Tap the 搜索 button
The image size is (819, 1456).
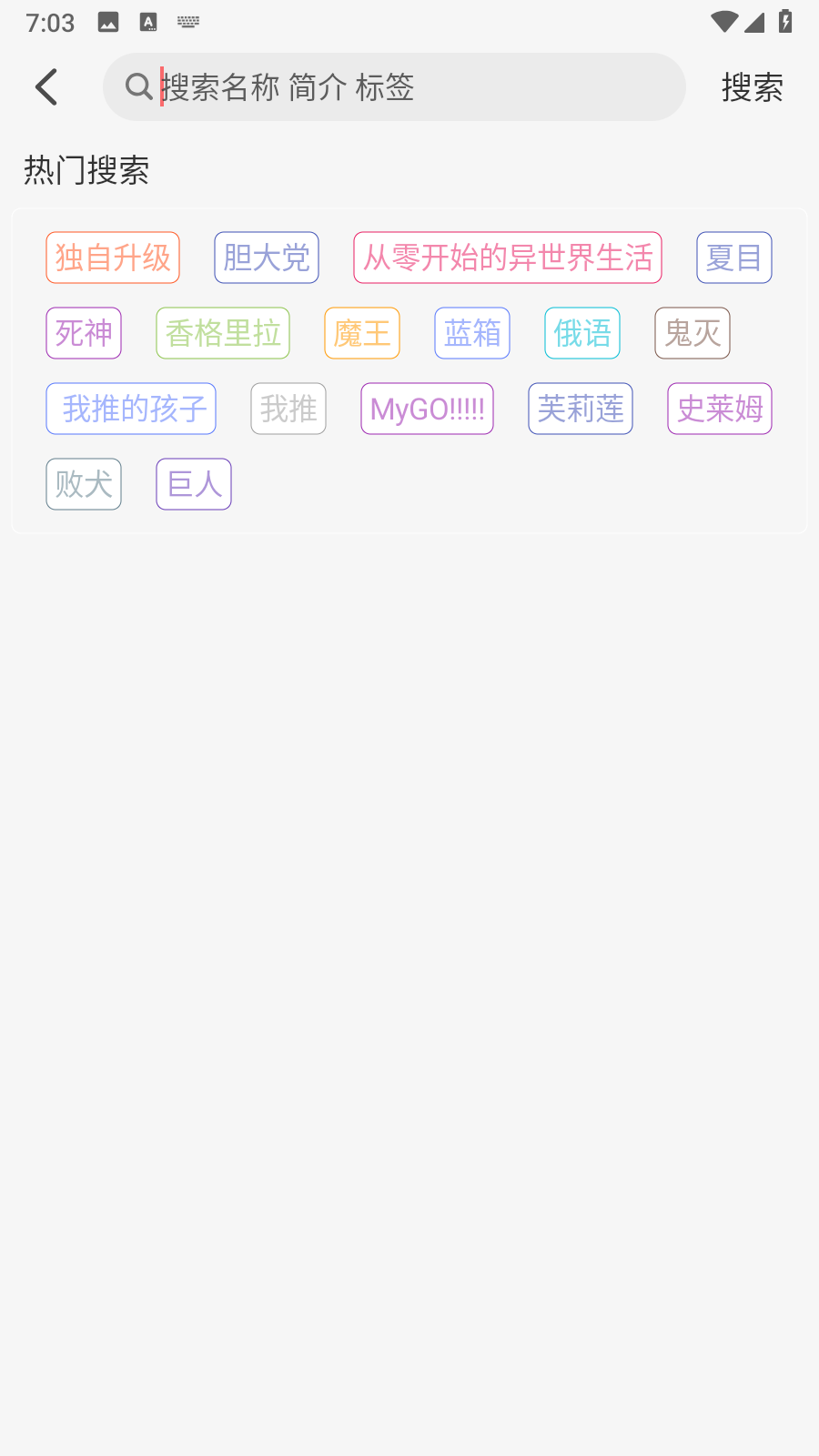pos(752,87)
